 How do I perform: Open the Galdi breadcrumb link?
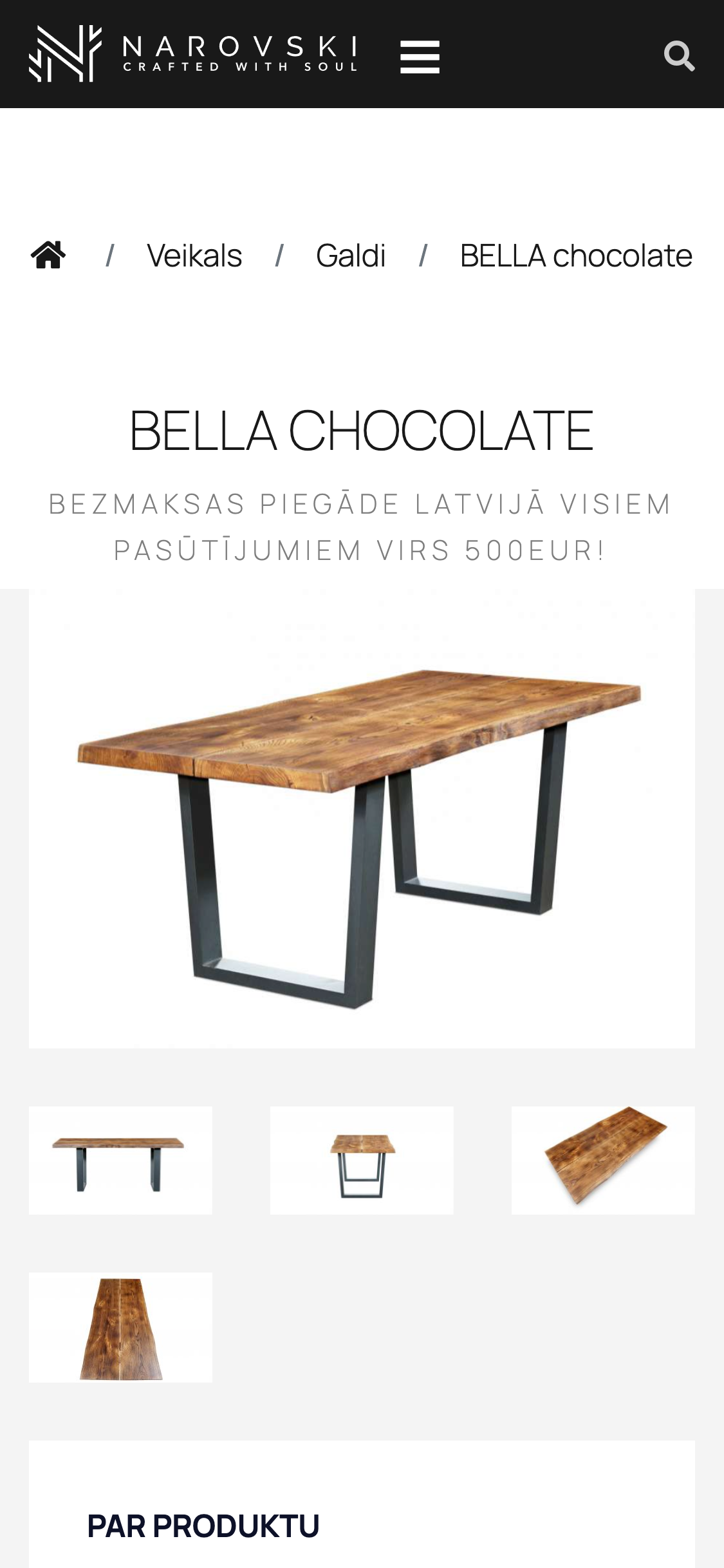pos(350,256)
